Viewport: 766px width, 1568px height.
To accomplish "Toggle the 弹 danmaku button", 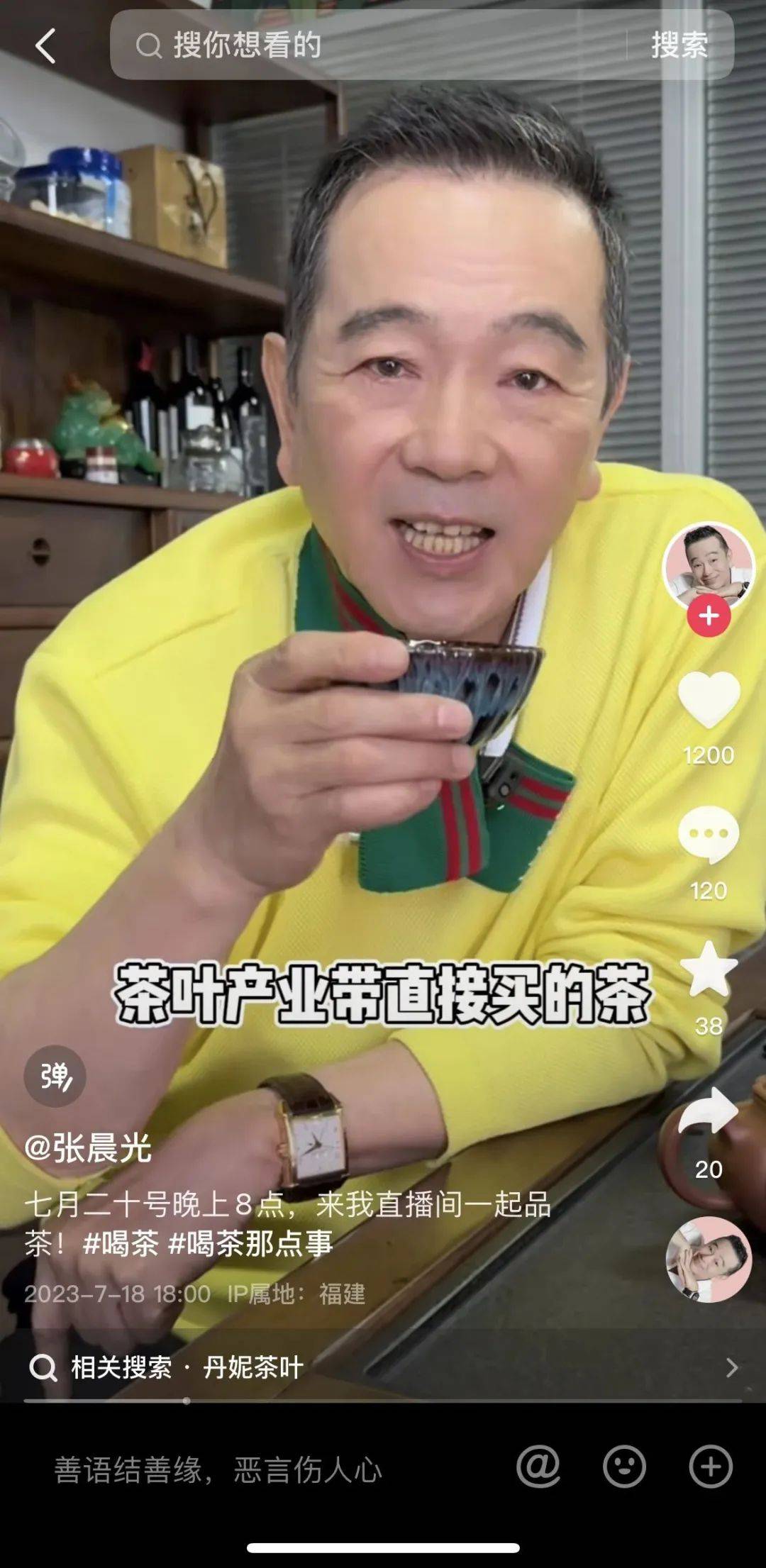I will (55, 1077).
